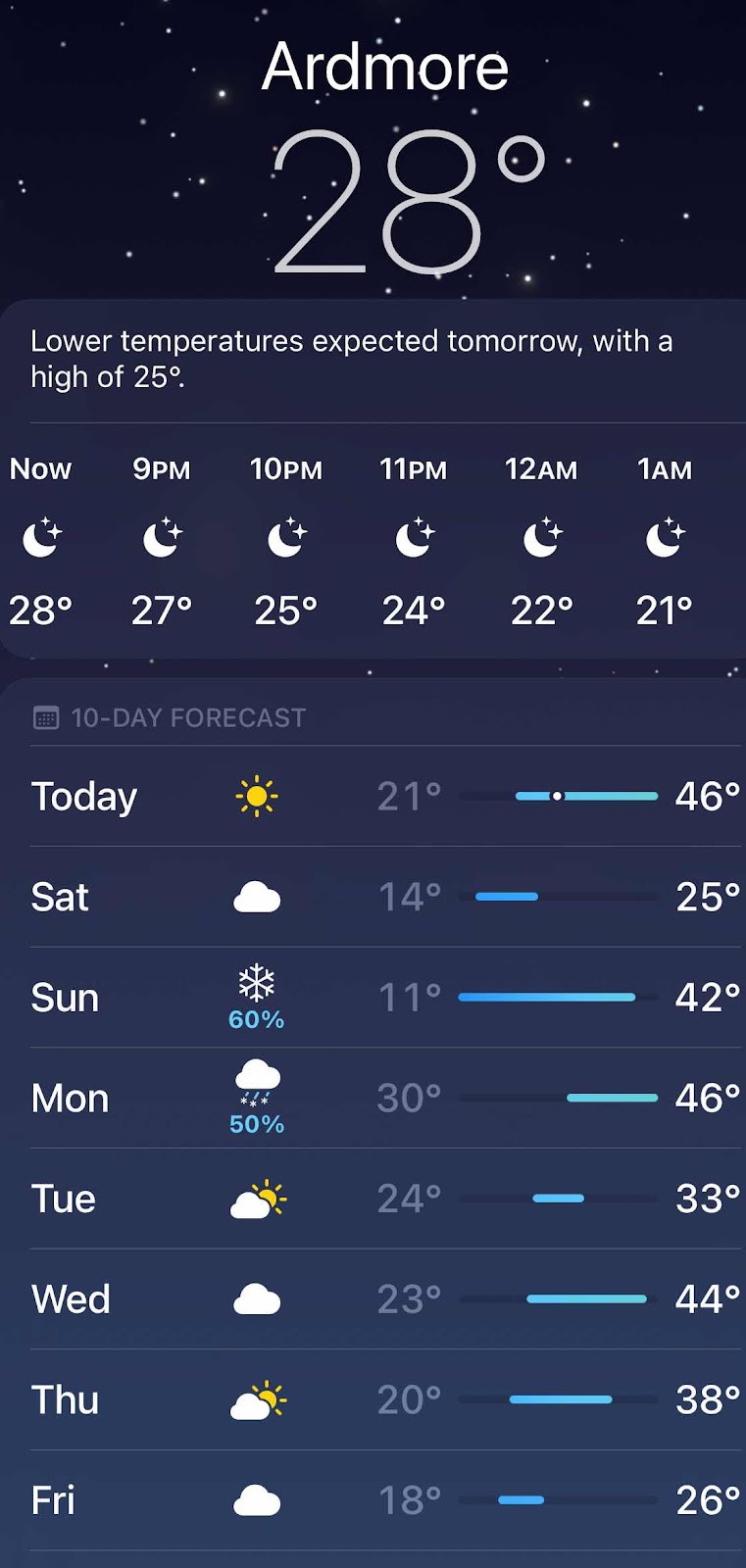This screenshot has height=1568, width=746.
Task: Select Sun's snow forecast row
Action: coord(386,998)
